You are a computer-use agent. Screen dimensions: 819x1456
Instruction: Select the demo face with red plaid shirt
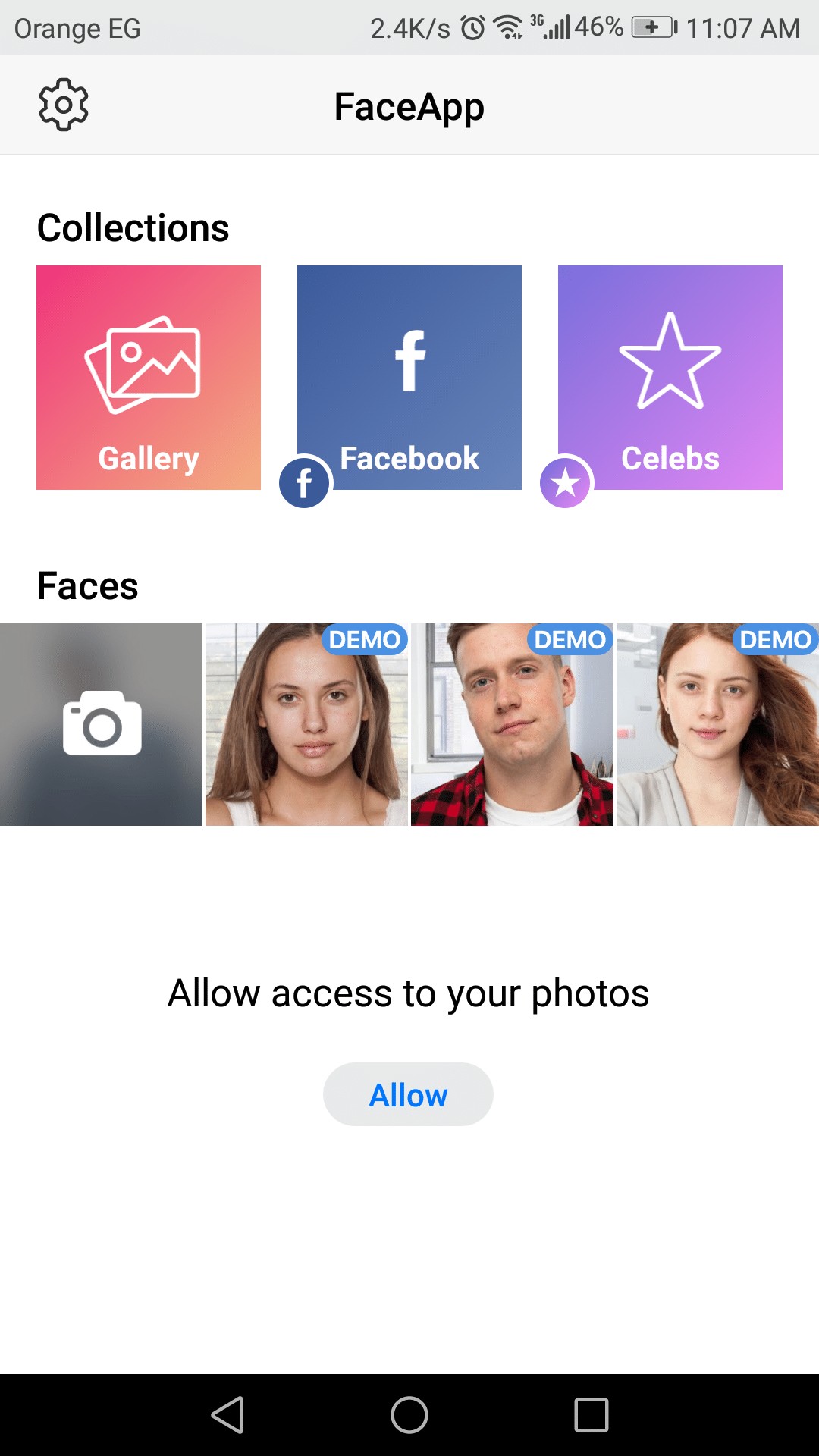coord(512,724)
